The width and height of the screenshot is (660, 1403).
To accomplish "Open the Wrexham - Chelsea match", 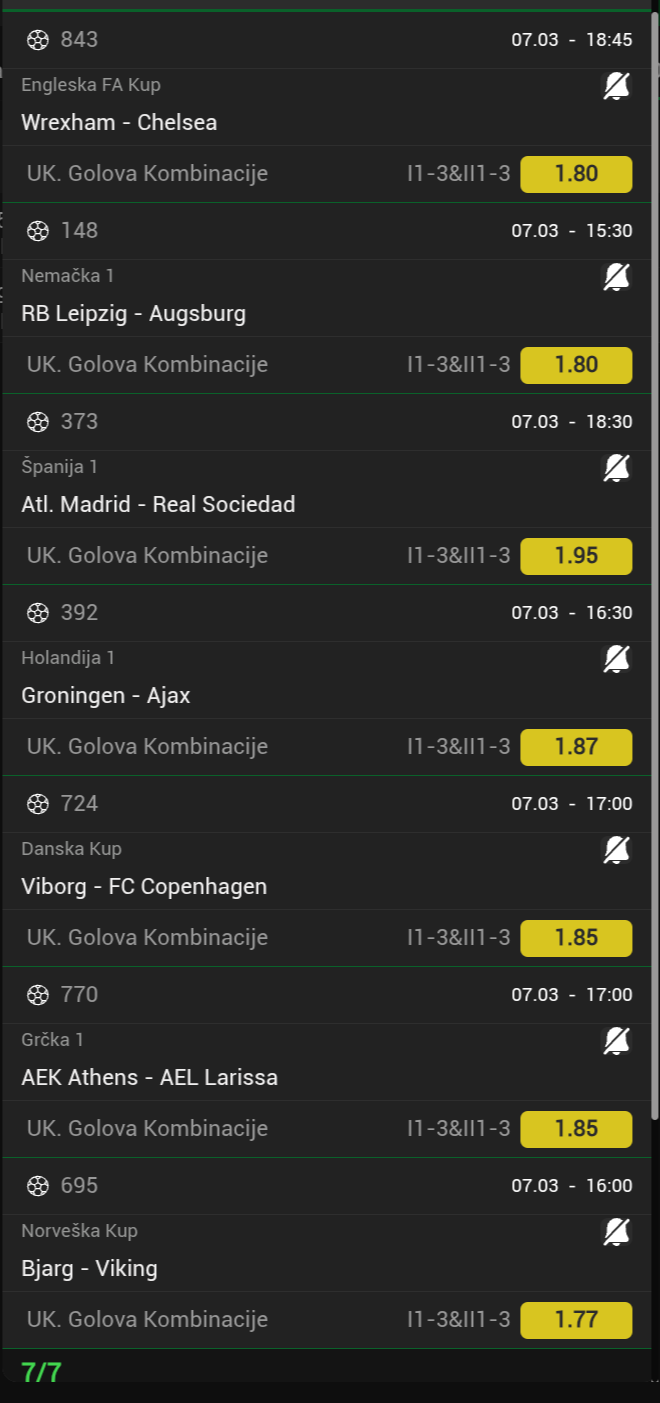I will pos(119,123).
